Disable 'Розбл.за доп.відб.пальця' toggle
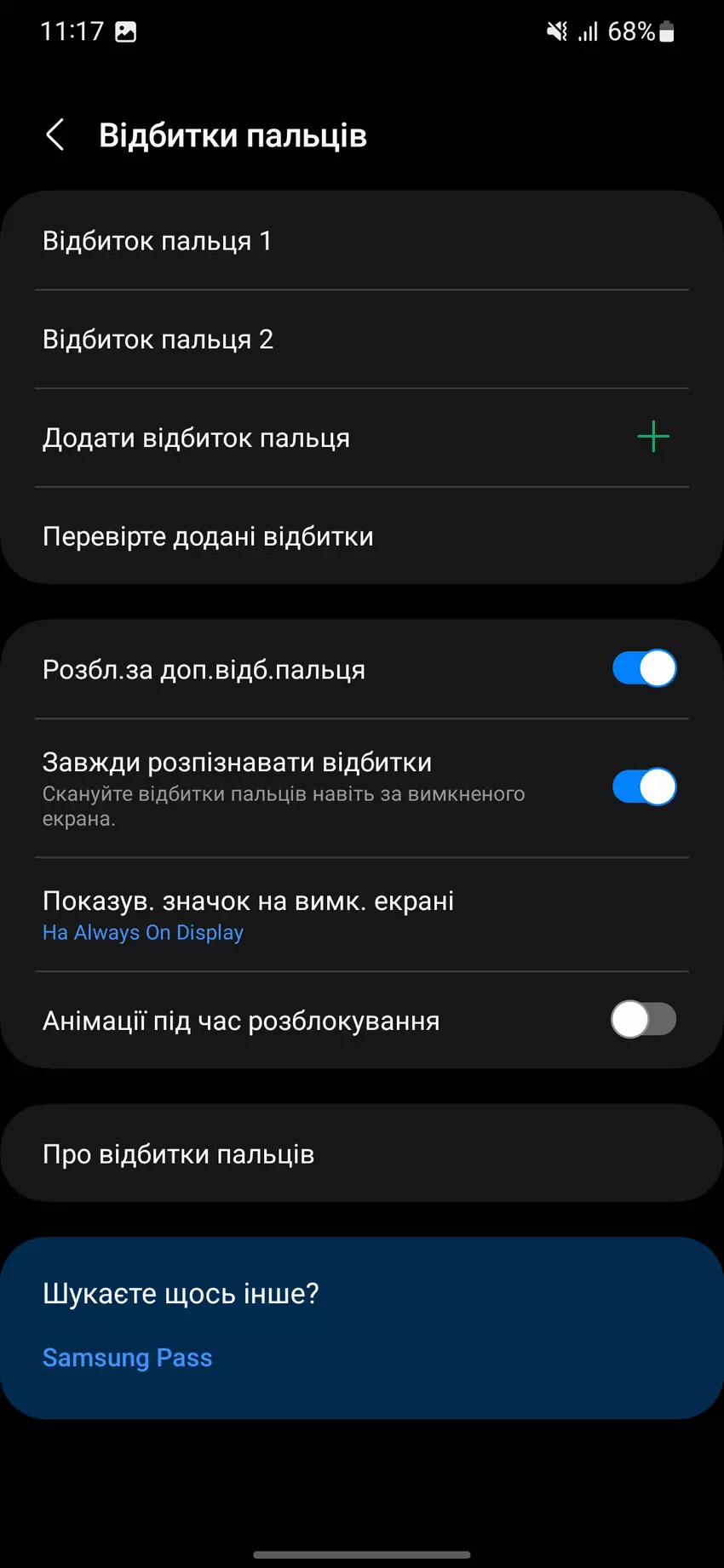The width and height of the screenshot is (724, 1568). tap(643, 668)
